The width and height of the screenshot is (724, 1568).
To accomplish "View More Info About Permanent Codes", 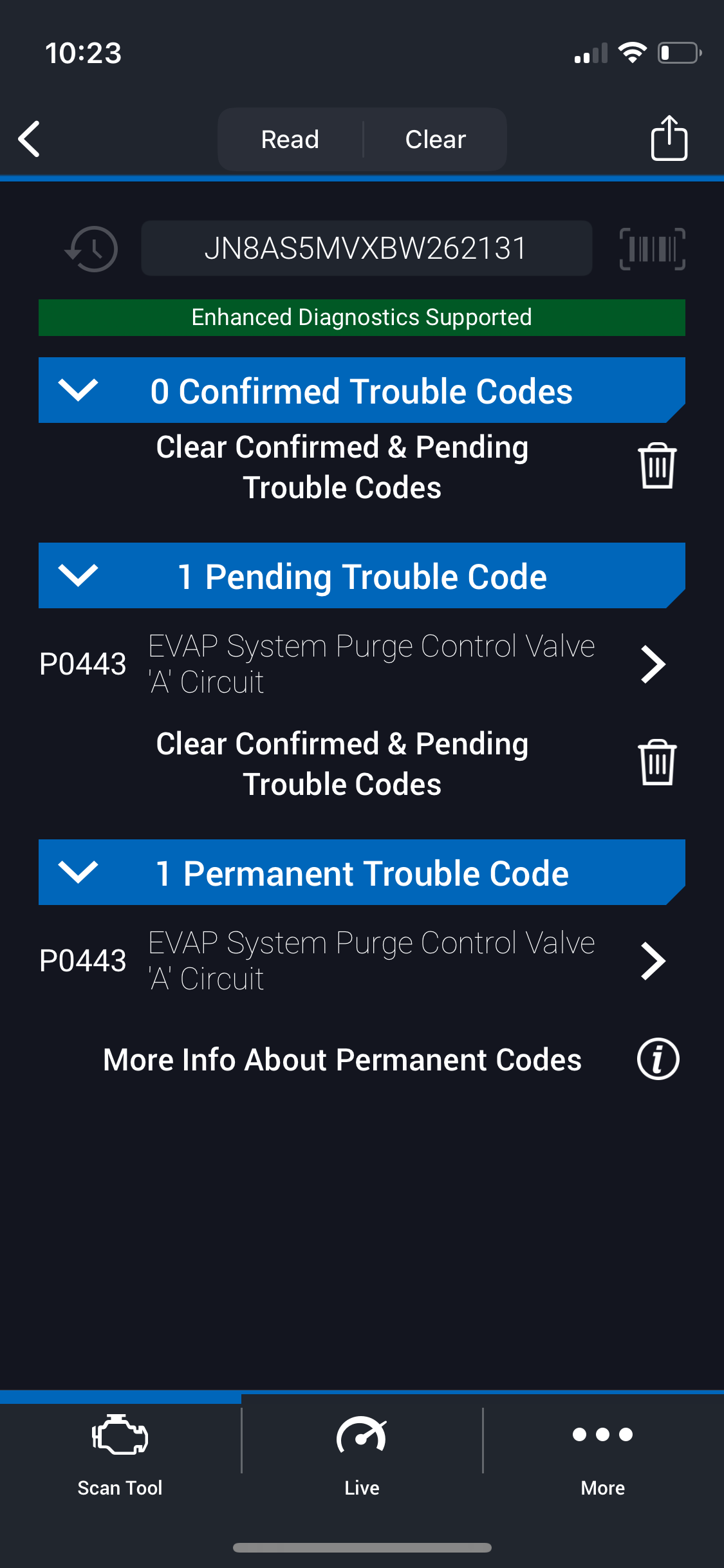I will 658,1059.
